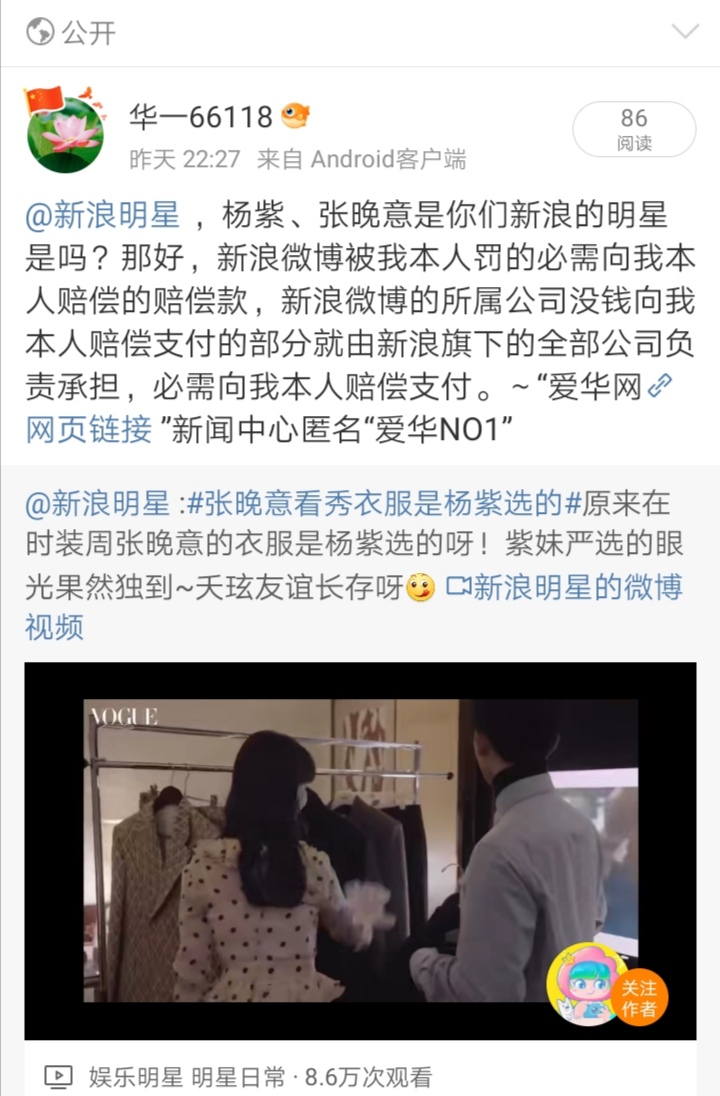Open the 华一66118 username profile
The height and width of the screenshot is (1096, 720).
(x=200, y=118)
